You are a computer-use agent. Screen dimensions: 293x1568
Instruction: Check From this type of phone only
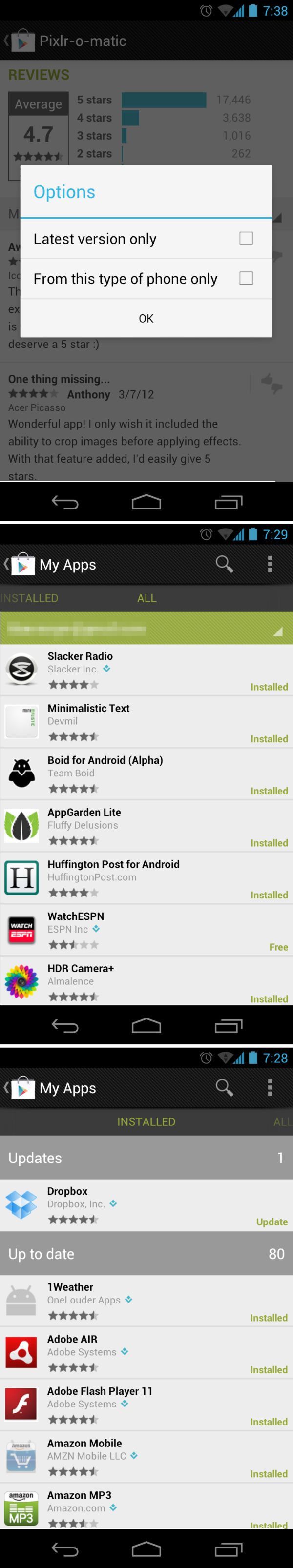(246, 278)
